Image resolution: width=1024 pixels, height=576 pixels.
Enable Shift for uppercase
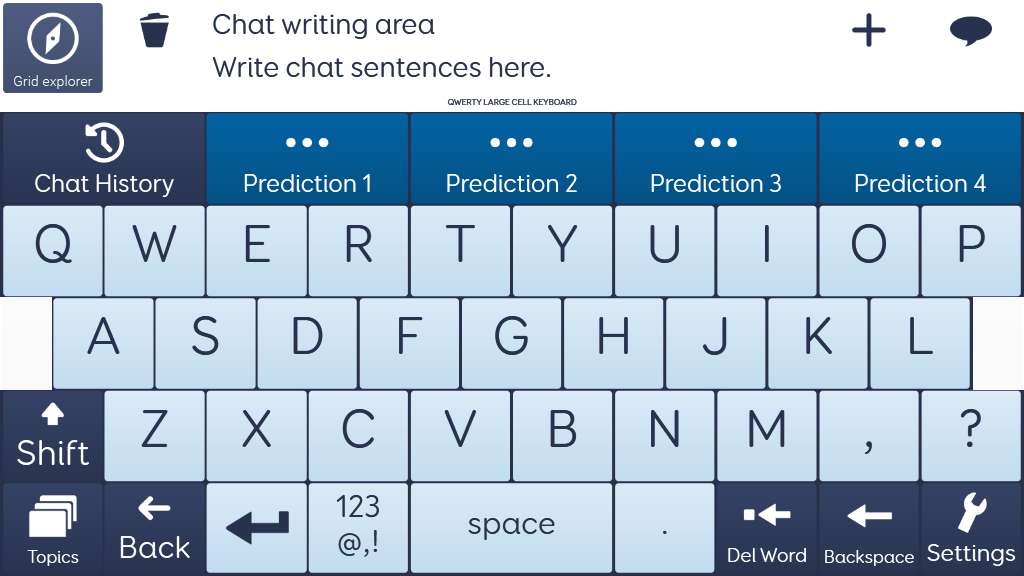[x=53, y=437]
